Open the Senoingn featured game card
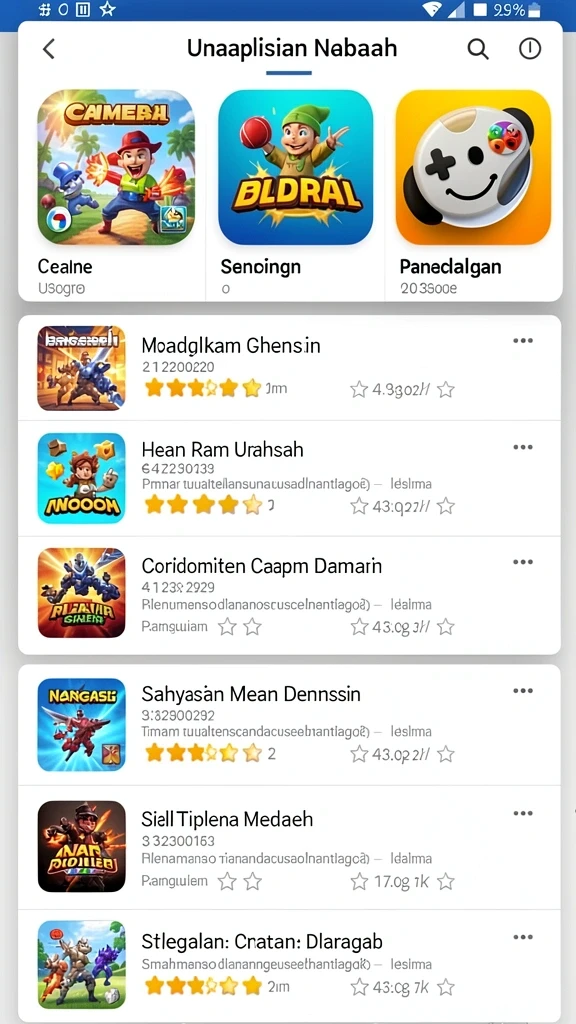This screenshot has width=576, height=1024. pos(295,193)
